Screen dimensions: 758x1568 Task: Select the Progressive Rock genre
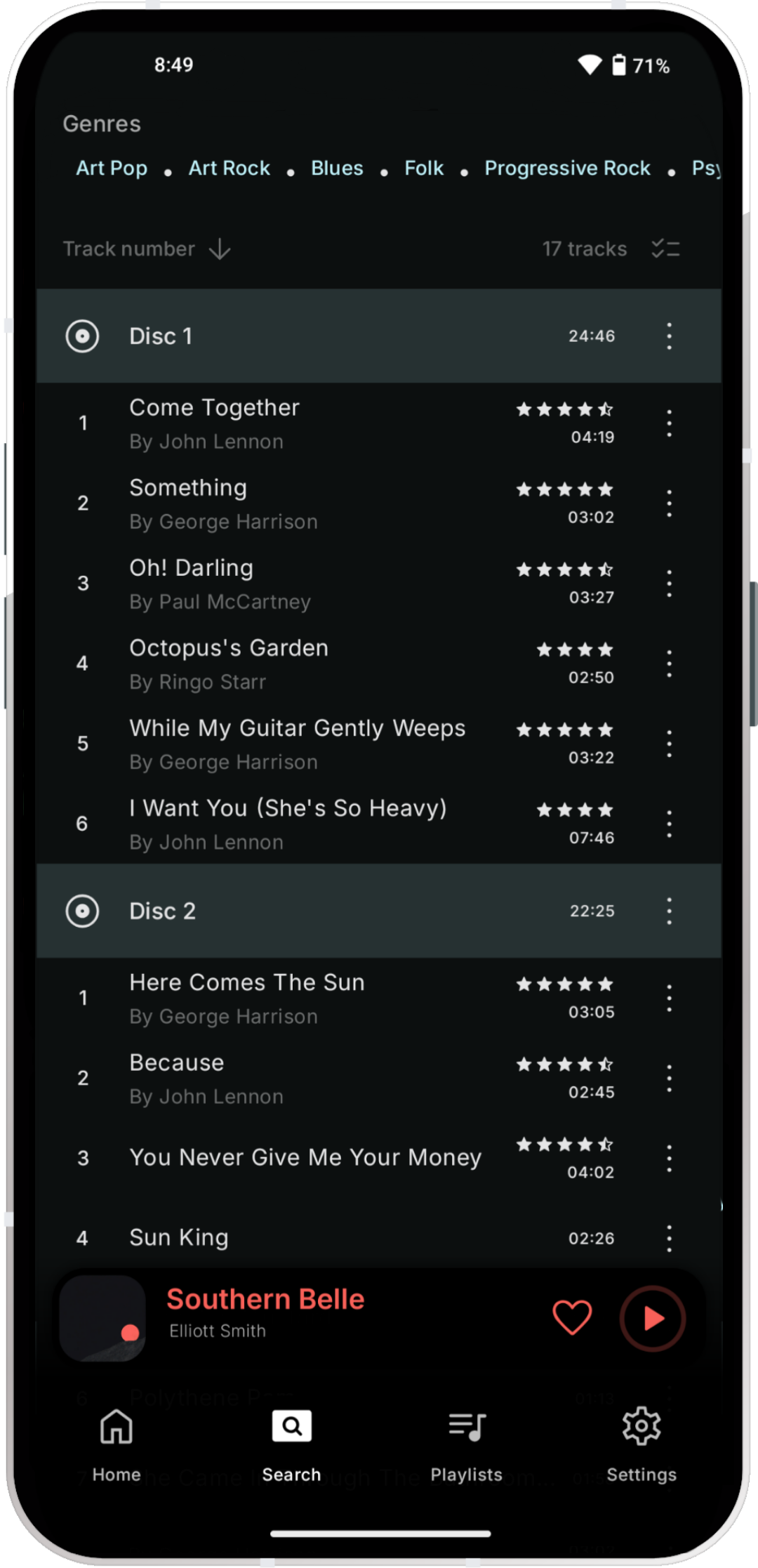tap(567, 169)
